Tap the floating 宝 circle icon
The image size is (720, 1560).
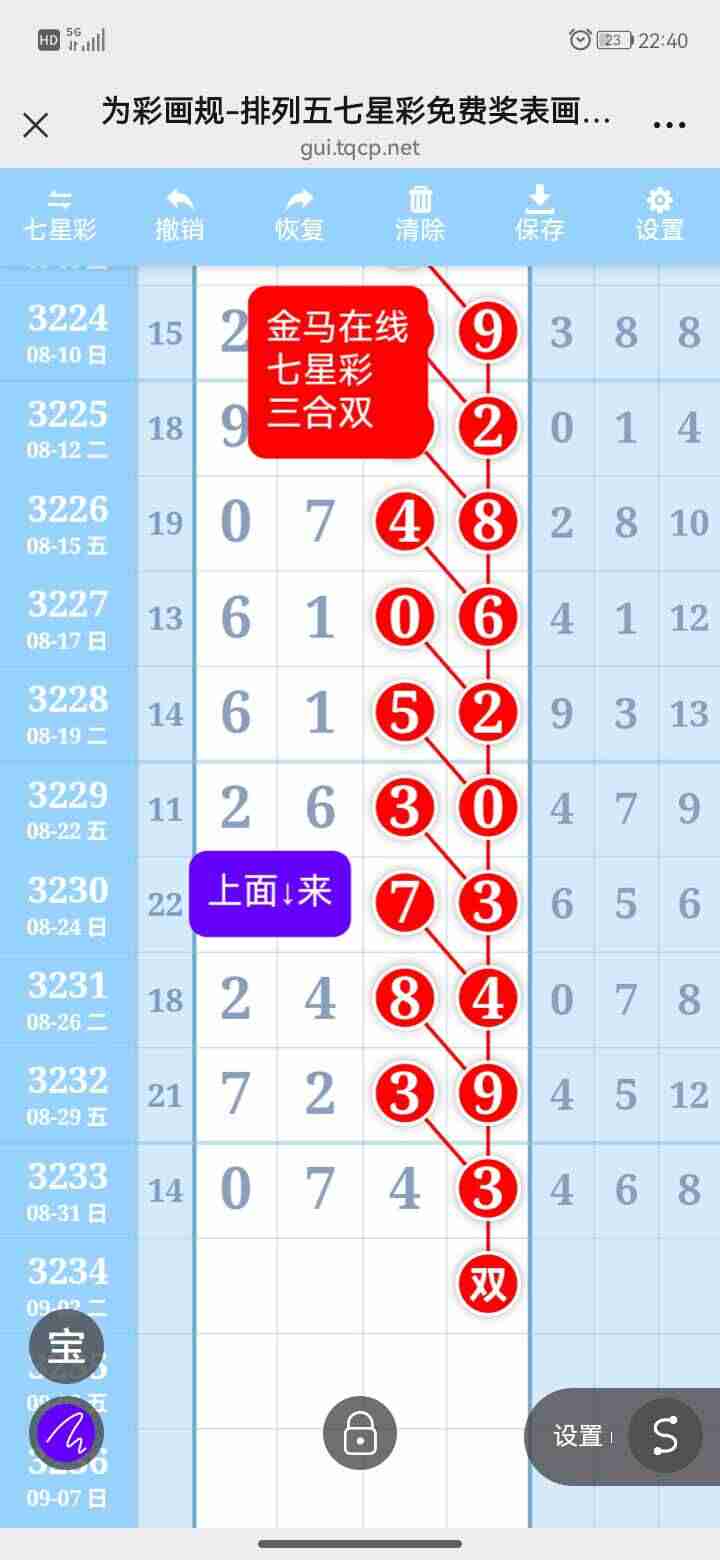point(64,1344)
